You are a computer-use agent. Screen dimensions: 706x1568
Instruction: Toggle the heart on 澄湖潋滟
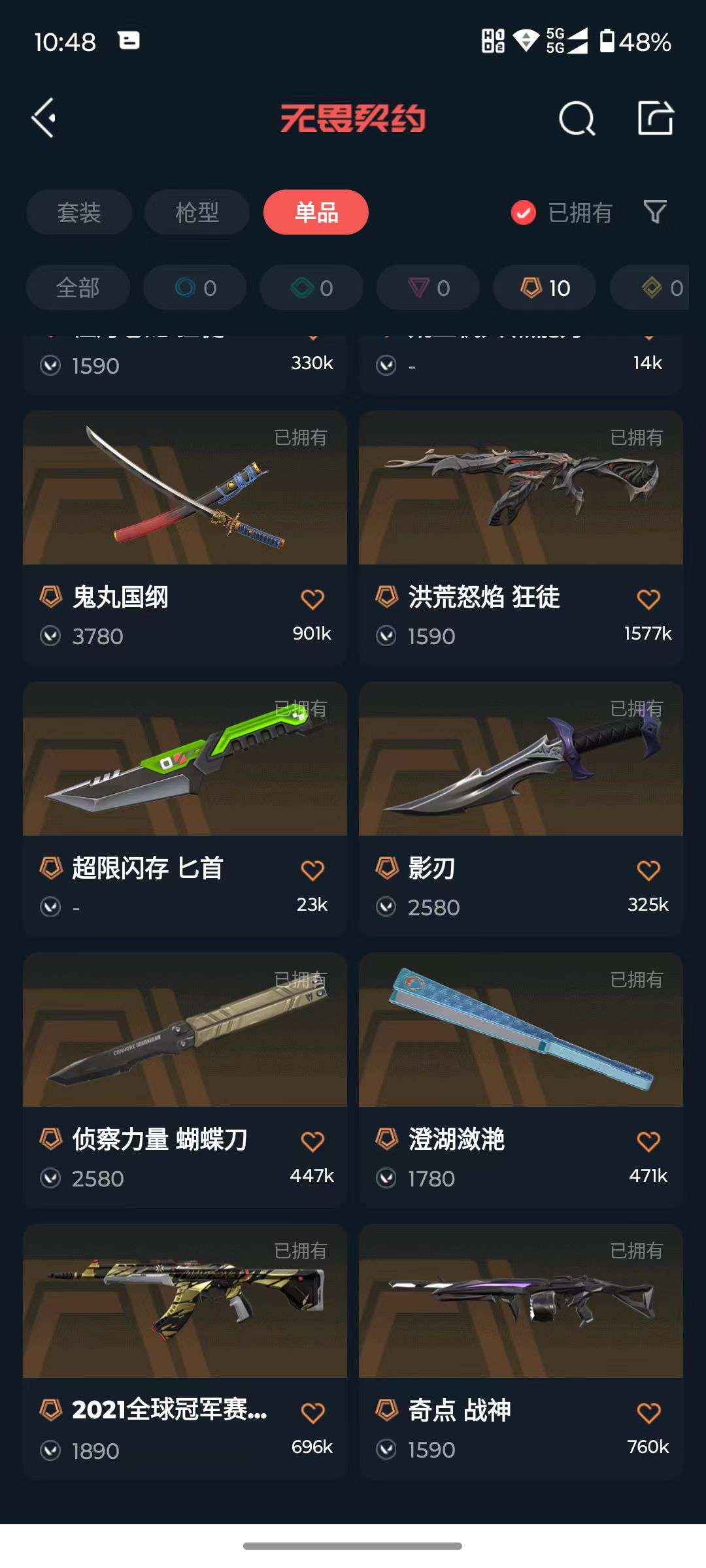648,1140
